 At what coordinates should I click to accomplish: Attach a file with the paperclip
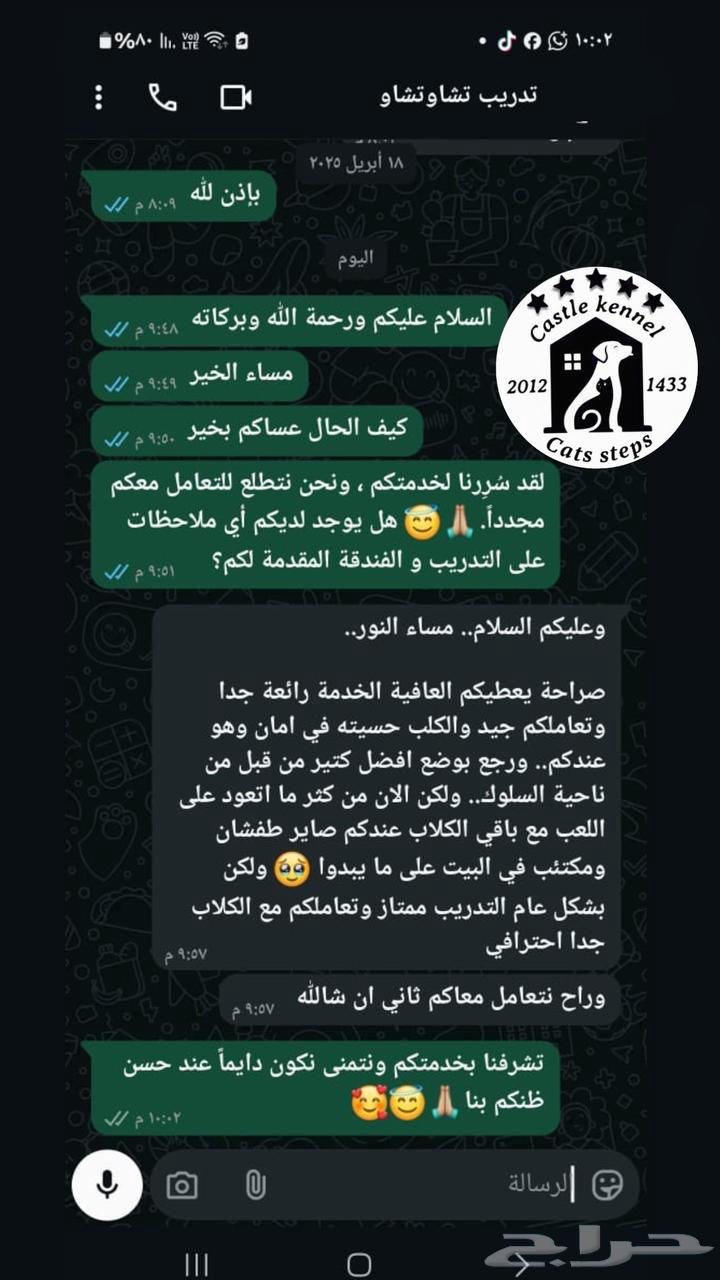point(254,1186)
